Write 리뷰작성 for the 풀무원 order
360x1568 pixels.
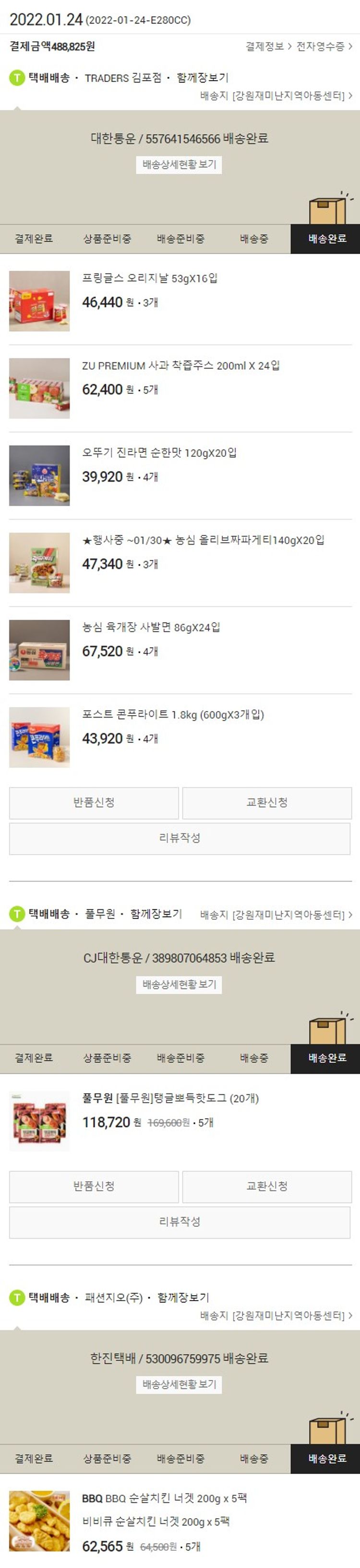coord(180,1221)
